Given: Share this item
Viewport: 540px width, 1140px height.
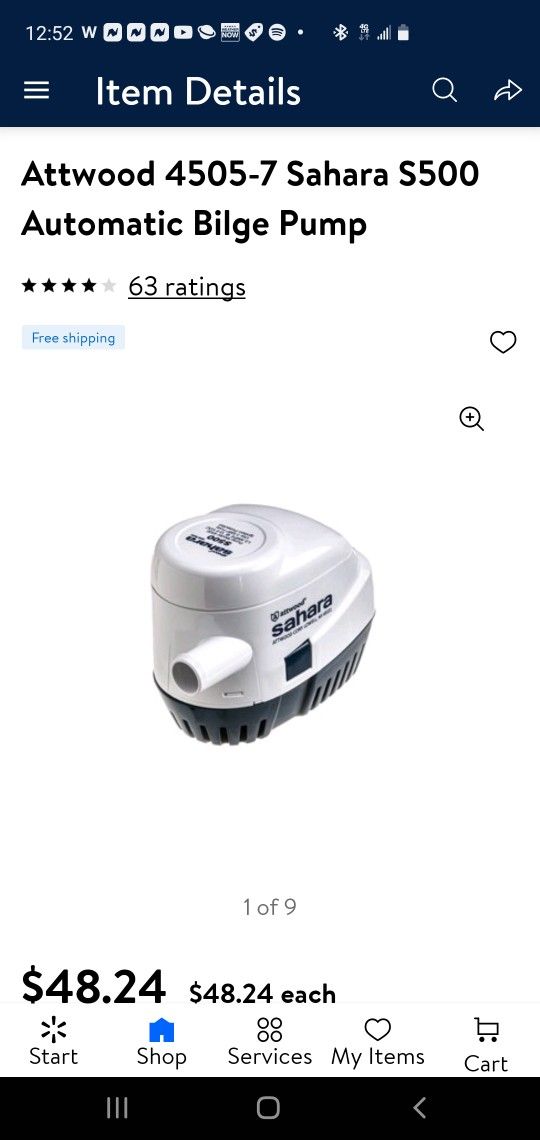Looking at the screenshot, I should click(x=508, y=91).
